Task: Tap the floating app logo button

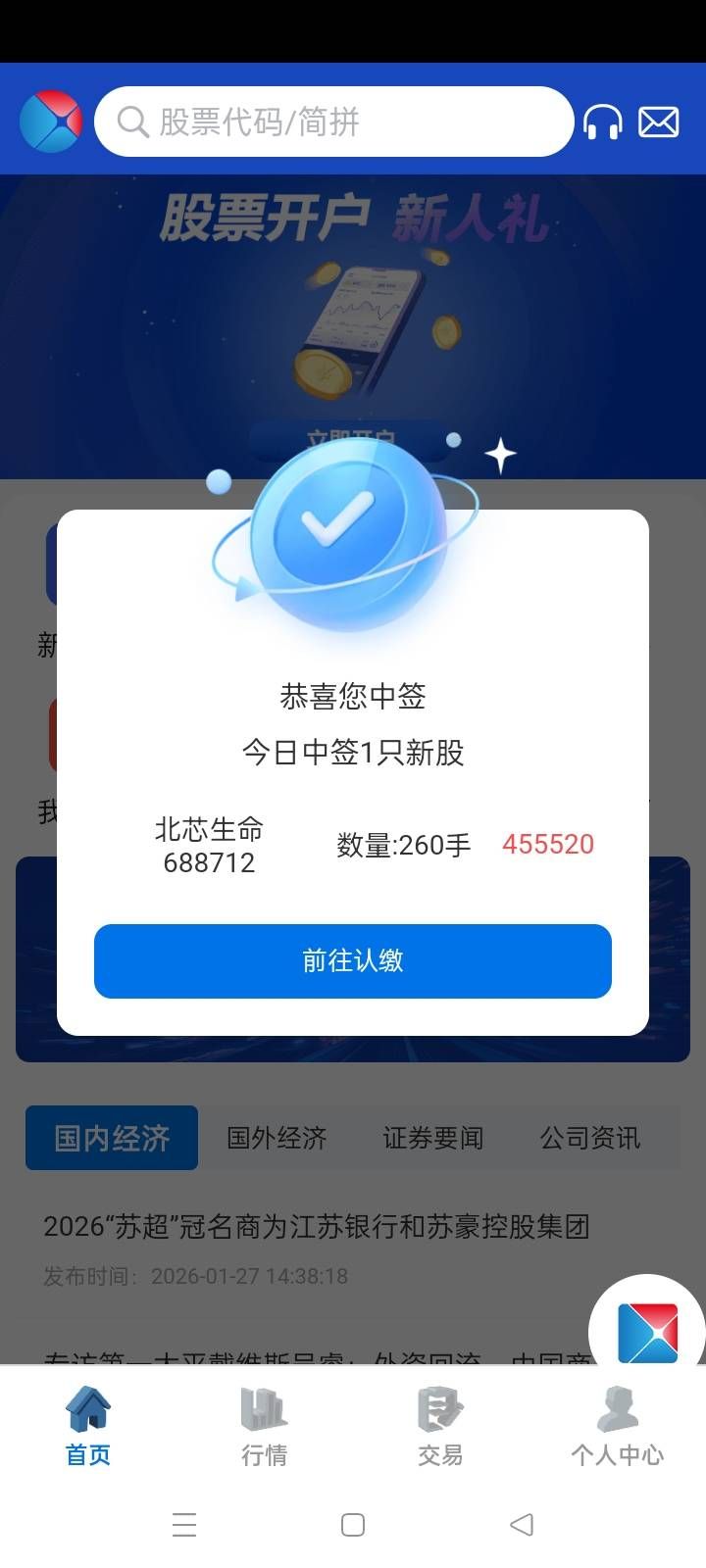Action: (x=647, y=1332)
